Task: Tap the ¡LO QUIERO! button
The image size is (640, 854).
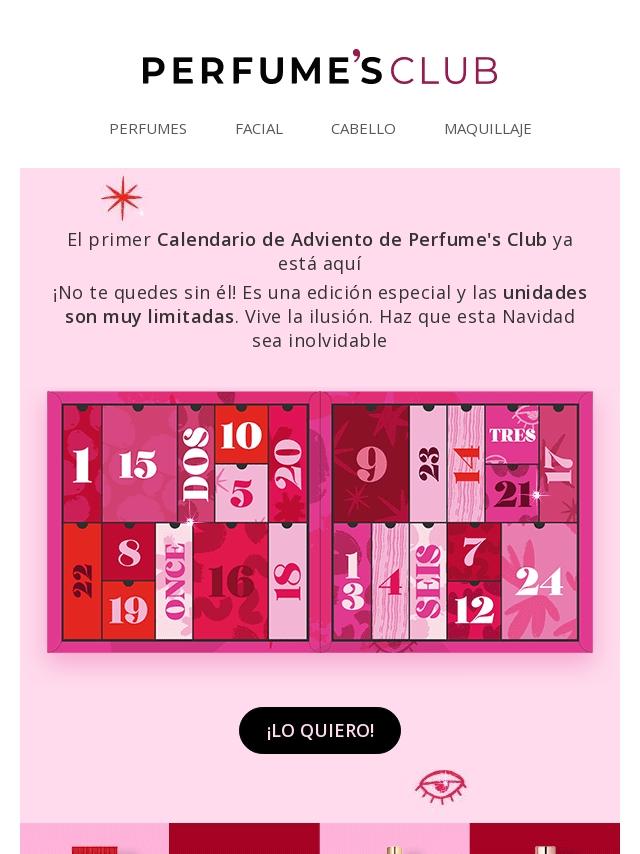Action: click(x=320, y=731)
